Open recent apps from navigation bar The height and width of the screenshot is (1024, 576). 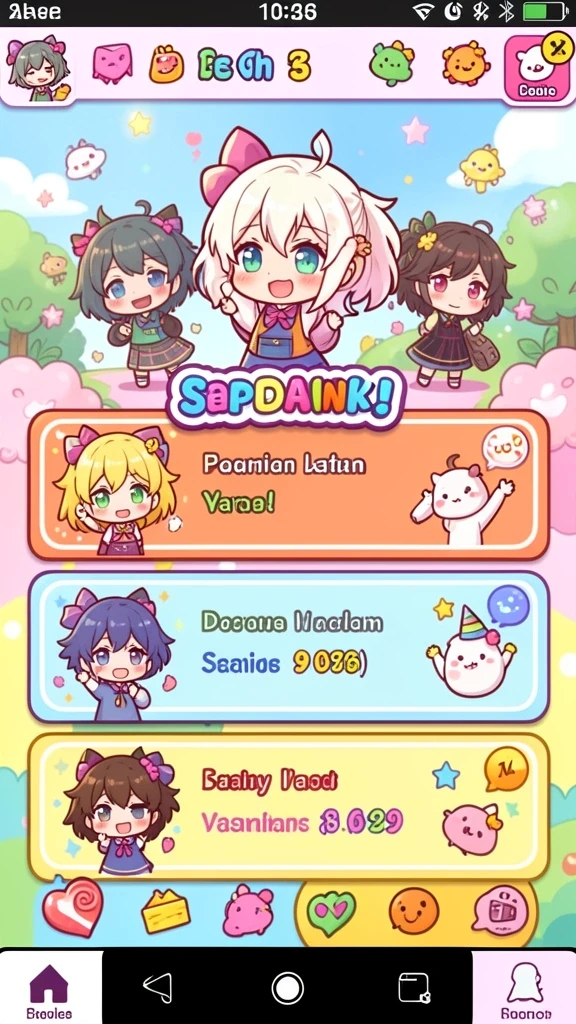[x=414, y=987]
